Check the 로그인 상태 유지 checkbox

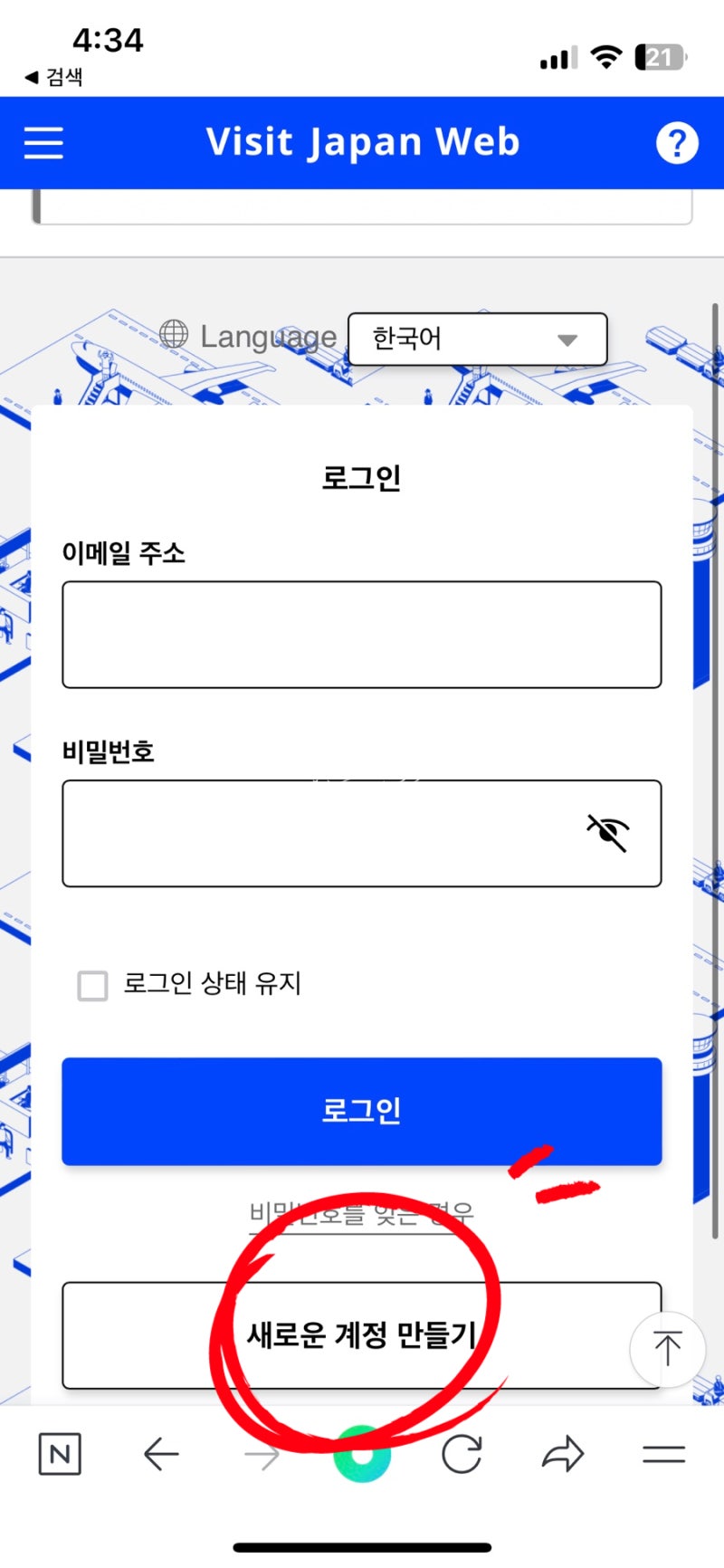coord(92,985)
